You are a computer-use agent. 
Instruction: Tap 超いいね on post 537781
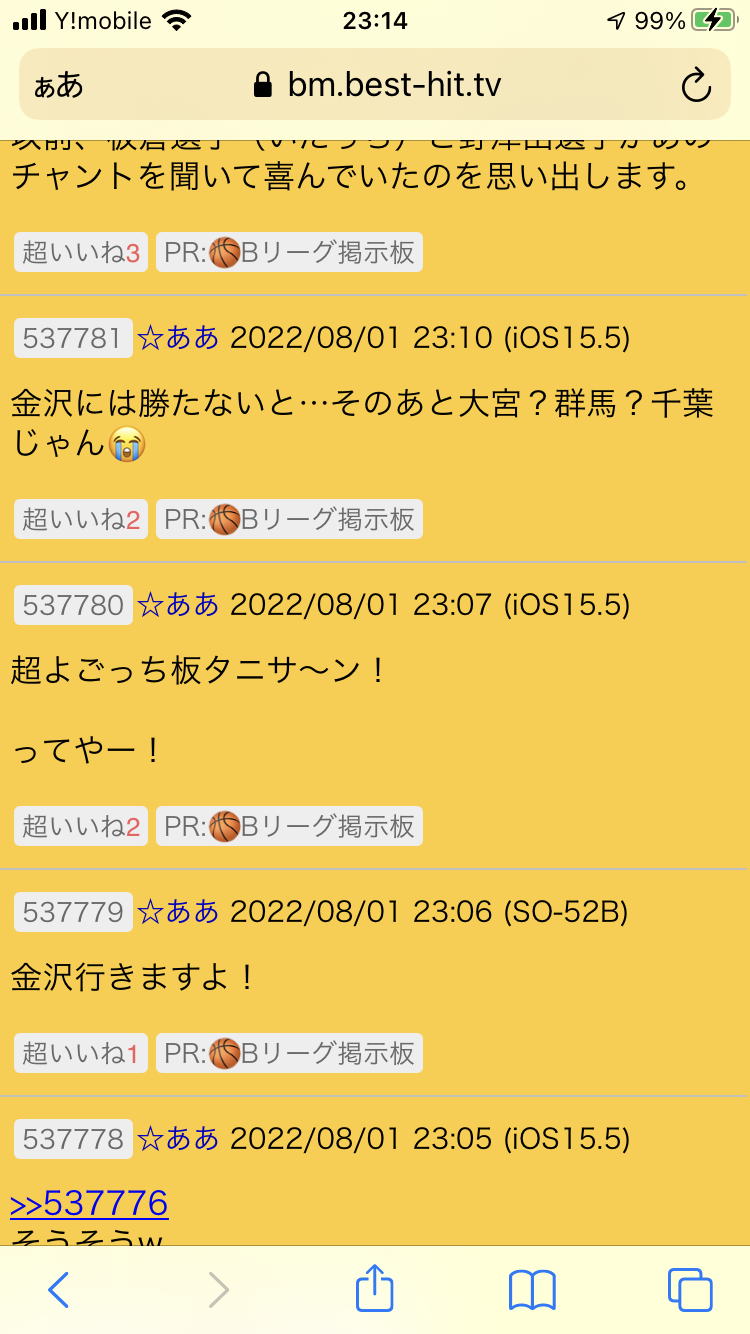click(x=81, y=519)
